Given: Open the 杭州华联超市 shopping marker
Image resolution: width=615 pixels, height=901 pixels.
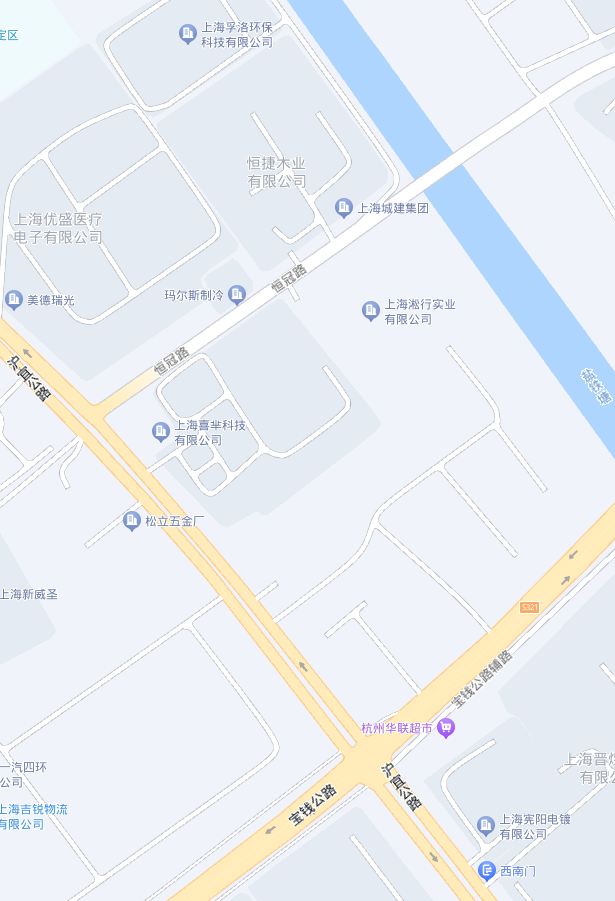Looking at the screenshot, I should [447, 728].
